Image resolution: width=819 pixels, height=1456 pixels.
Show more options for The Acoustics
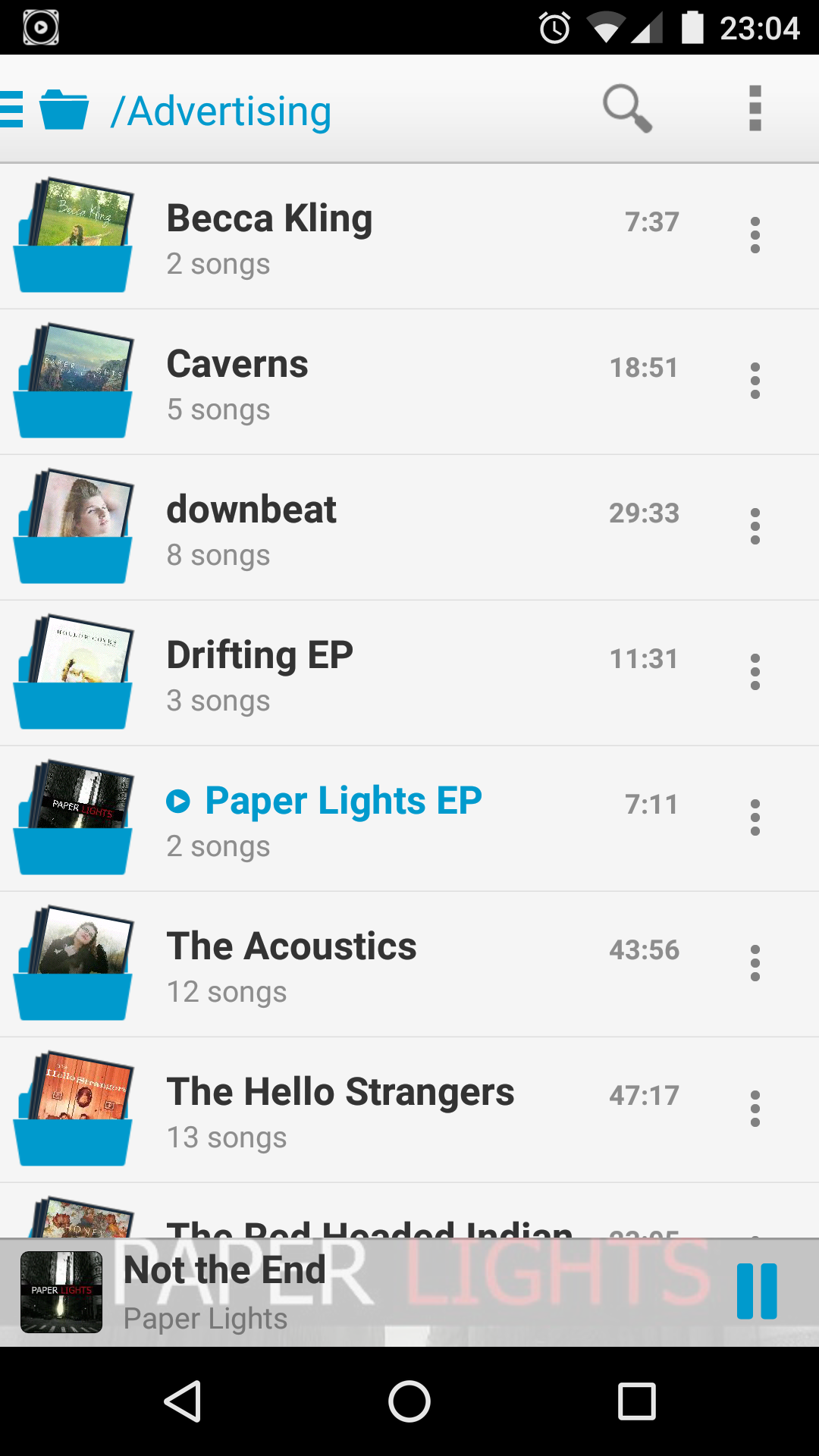pos(755,963)
